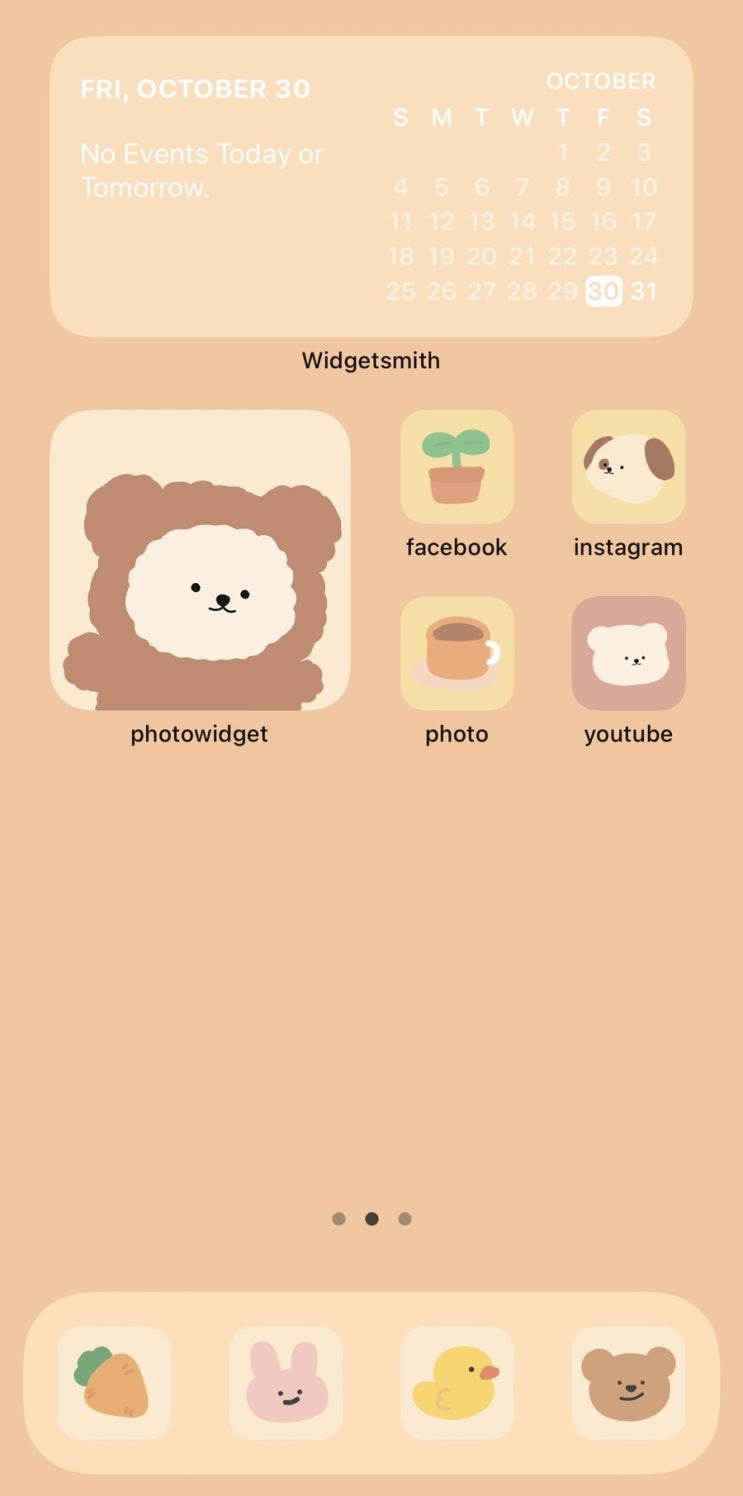Open the pink bunny app in the dock
The height and width of the screenshot is (1496, 743).
coord(286,1383)
